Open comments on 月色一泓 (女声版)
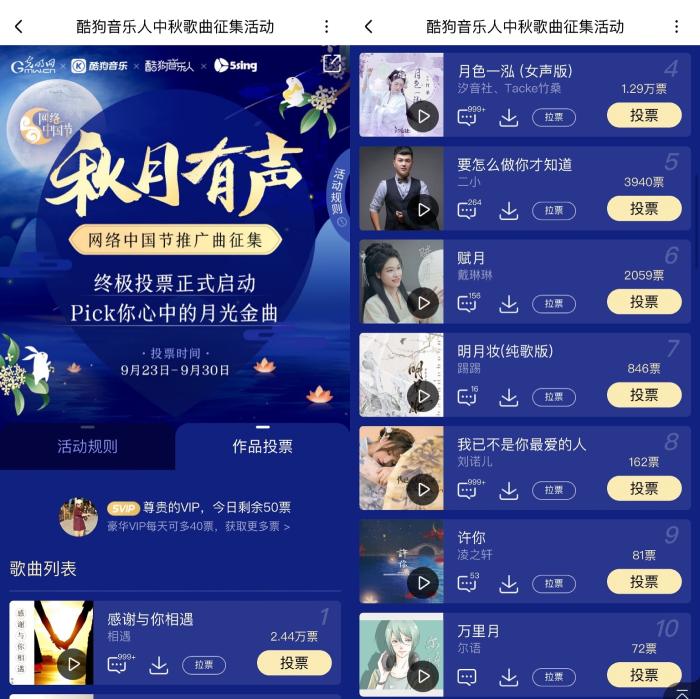 (467, 117)
